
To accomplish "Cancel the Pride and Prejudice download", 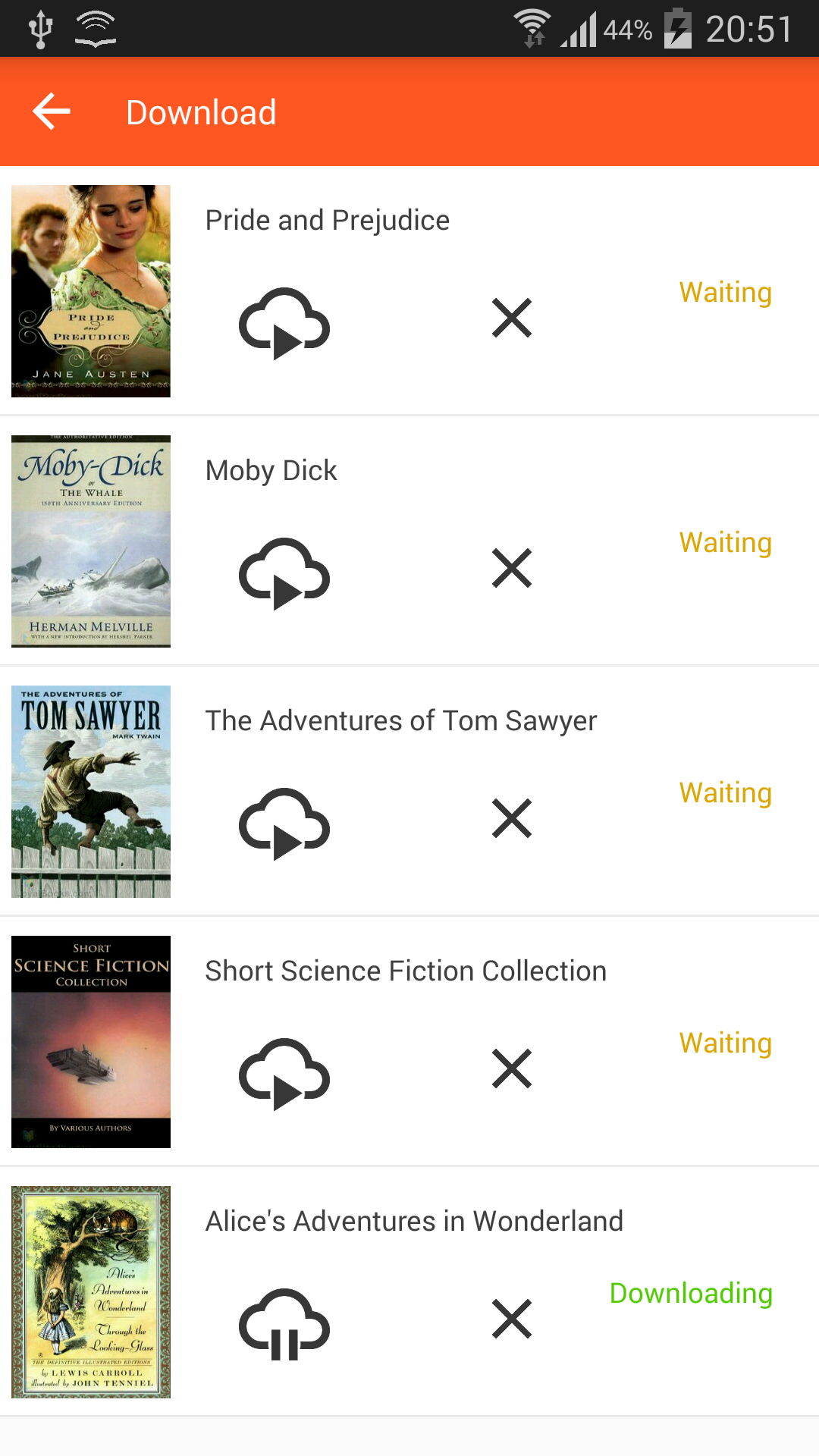I will coord(512,318).
